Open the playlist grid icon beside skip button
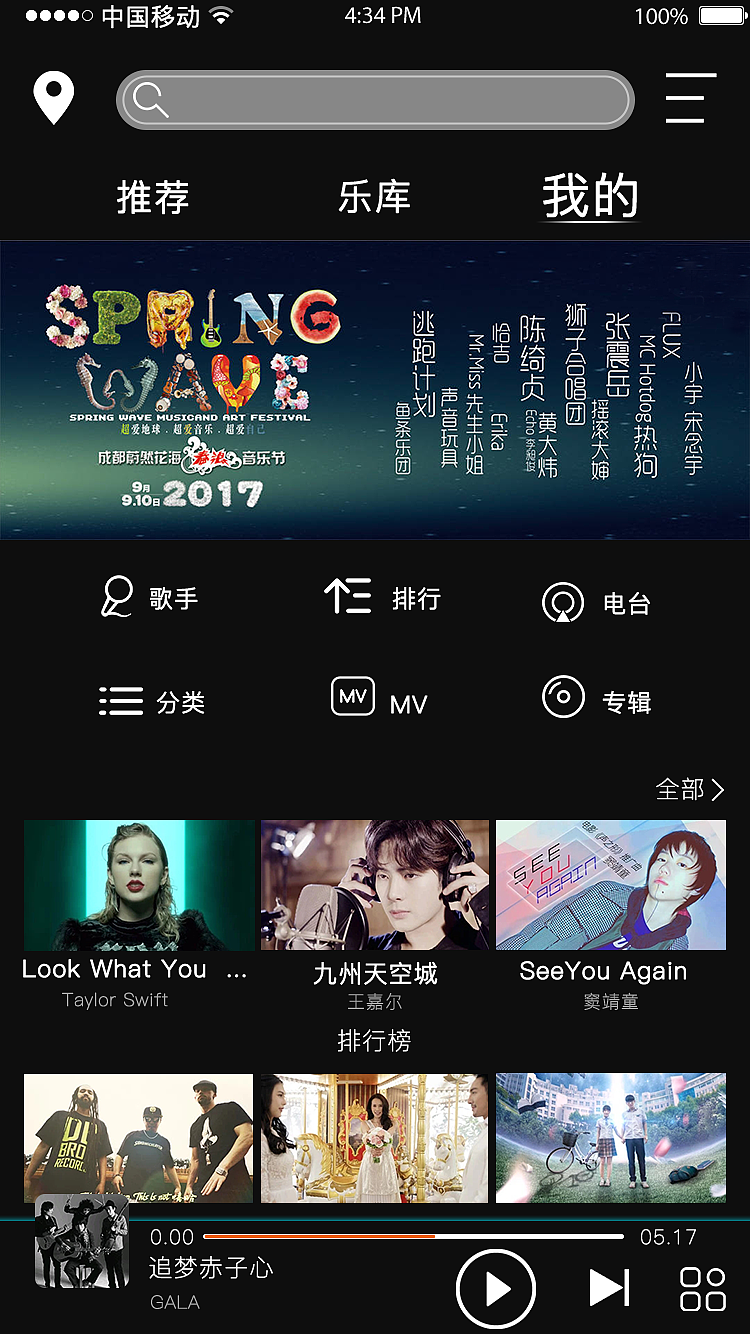The width and height of the screenshot is (750, 1334). (x=701, y=1289)
